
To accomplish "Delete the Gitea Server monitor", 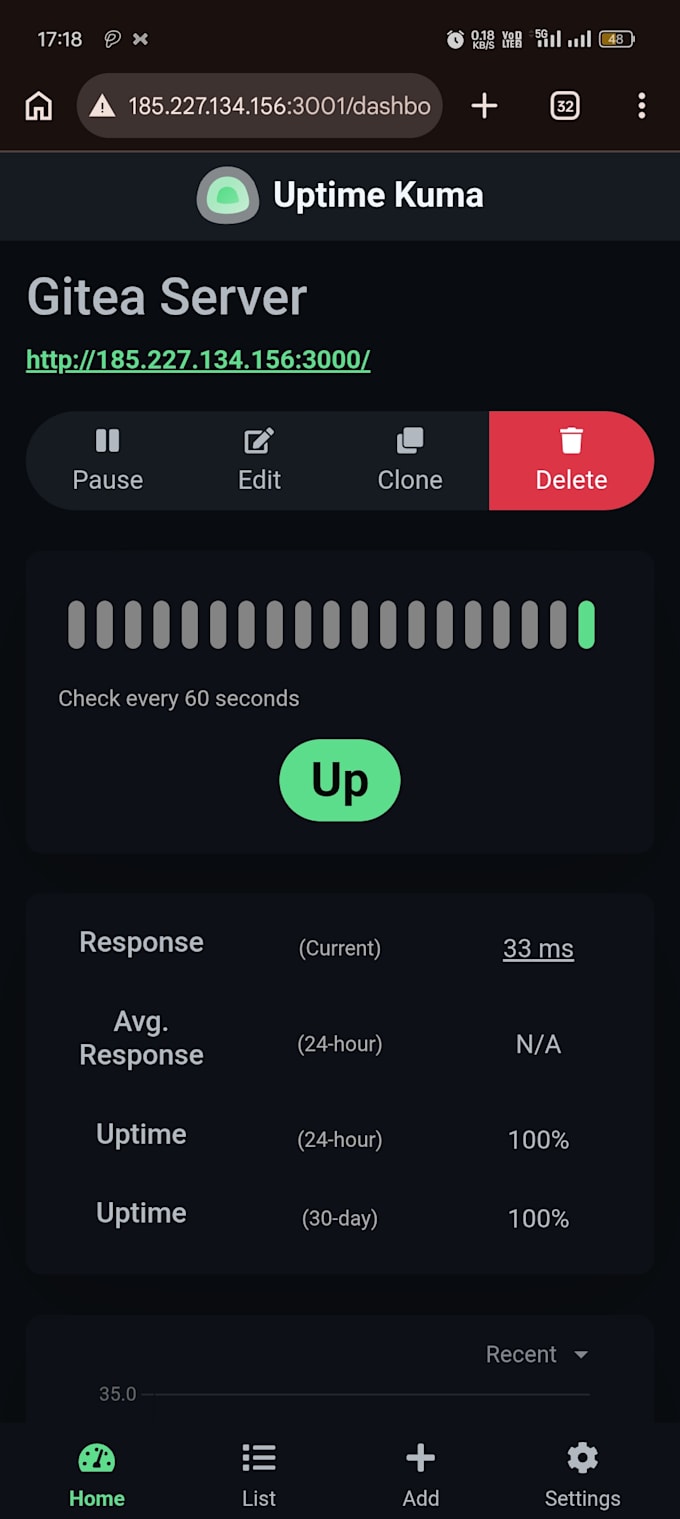I will pyautogui.click(x=571, y=461).
